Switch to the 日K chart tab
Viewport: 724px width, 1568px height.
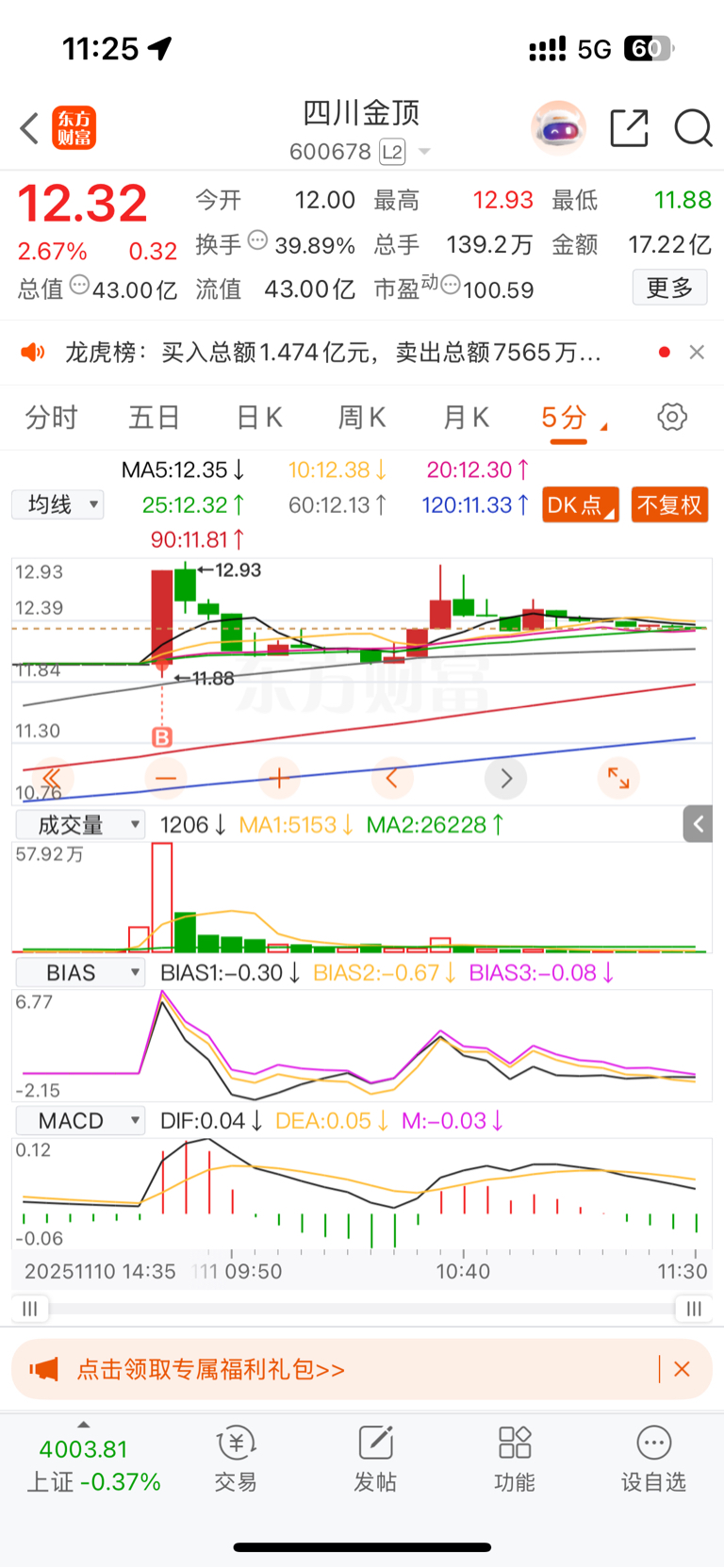coord(259,417)
